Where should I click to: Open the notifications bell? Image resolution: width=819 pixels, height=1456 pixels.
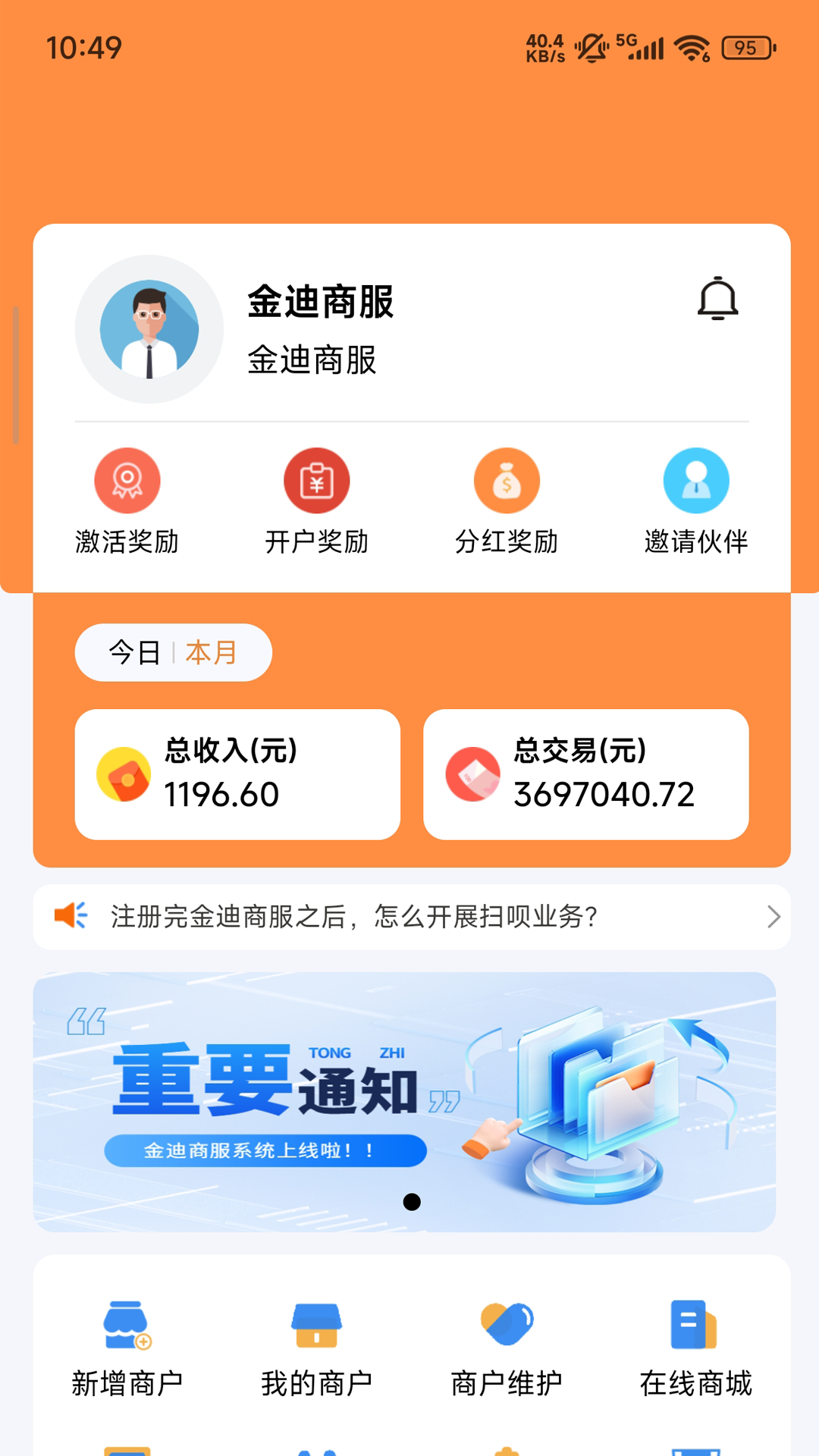click(717, 300)
